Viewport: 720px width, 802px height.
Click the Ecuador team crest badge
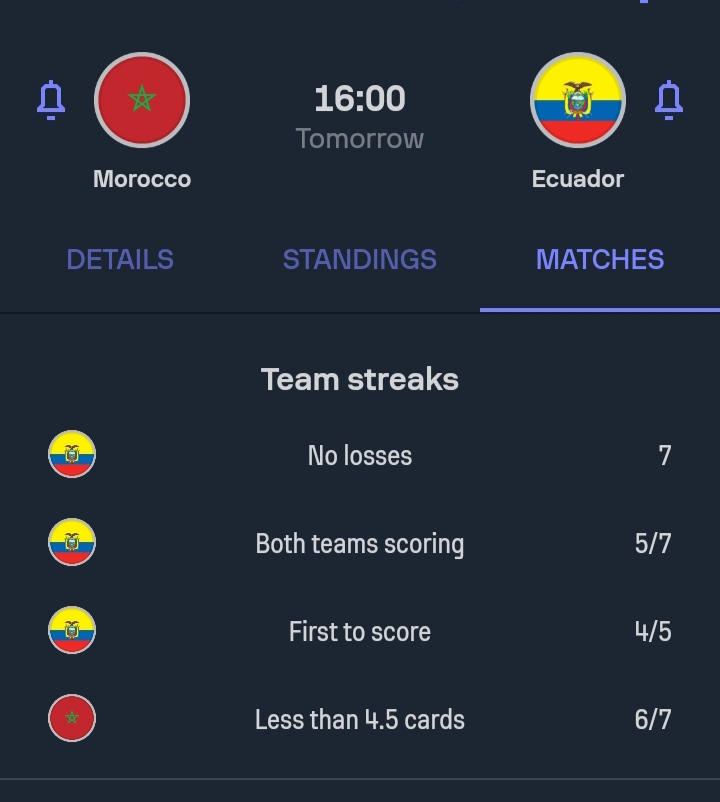[x=577, y=100]
